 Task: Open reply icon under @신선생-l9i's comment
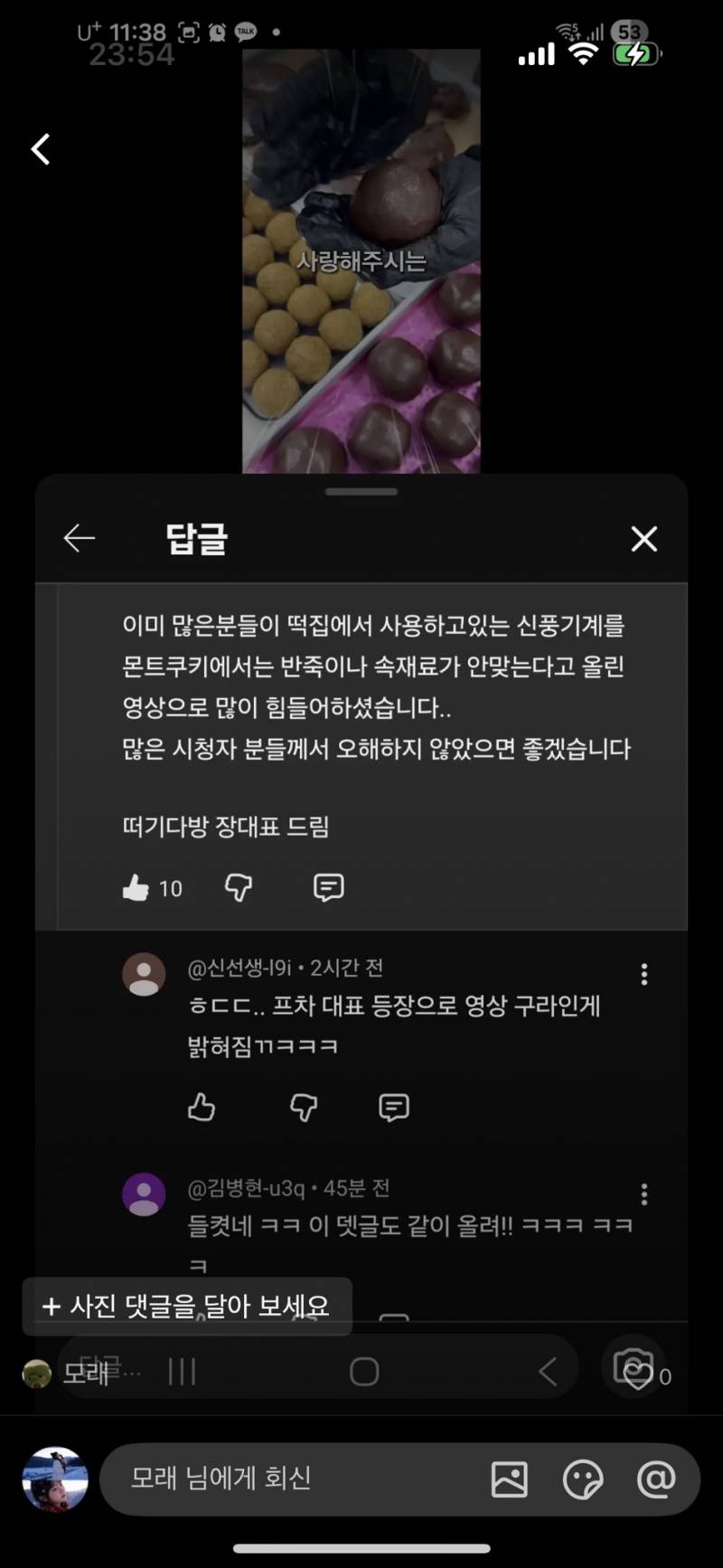(394, 1108)
